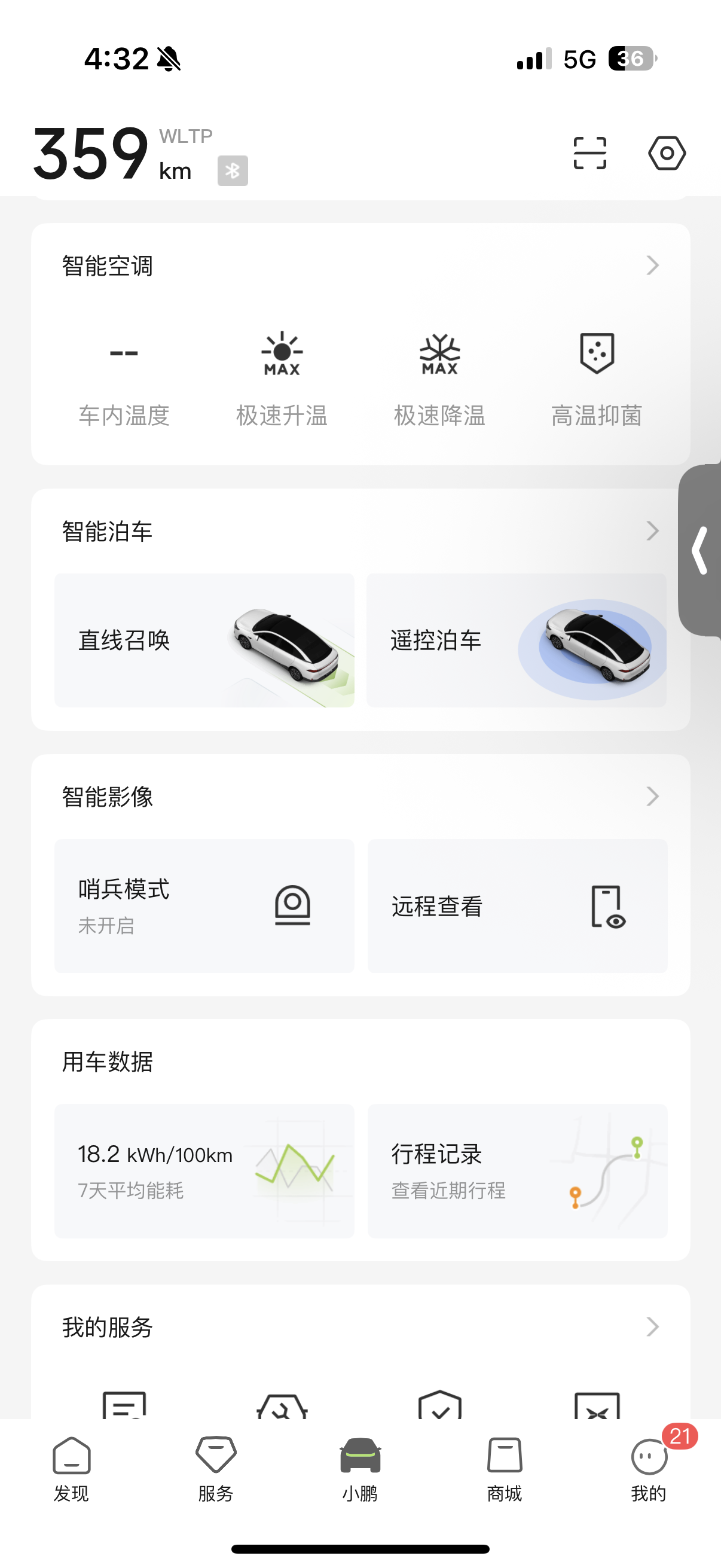Tap the gray side handle arrow

coord(701,550)
